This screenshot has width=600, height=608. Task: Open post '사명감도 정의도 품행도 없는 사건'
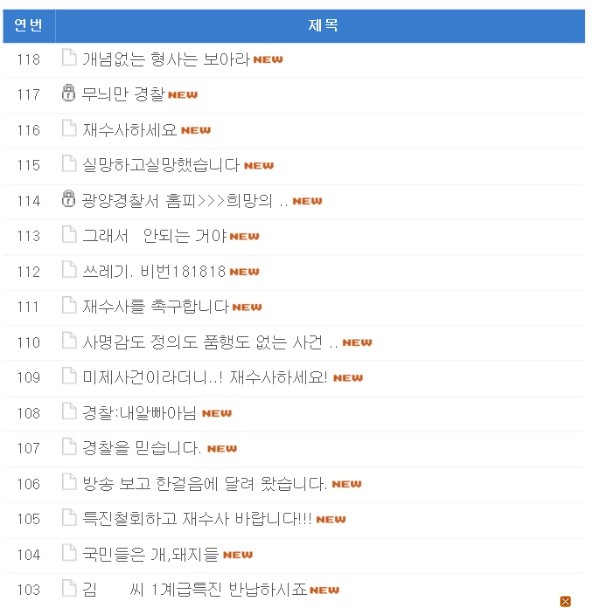[x=209, y=342]
